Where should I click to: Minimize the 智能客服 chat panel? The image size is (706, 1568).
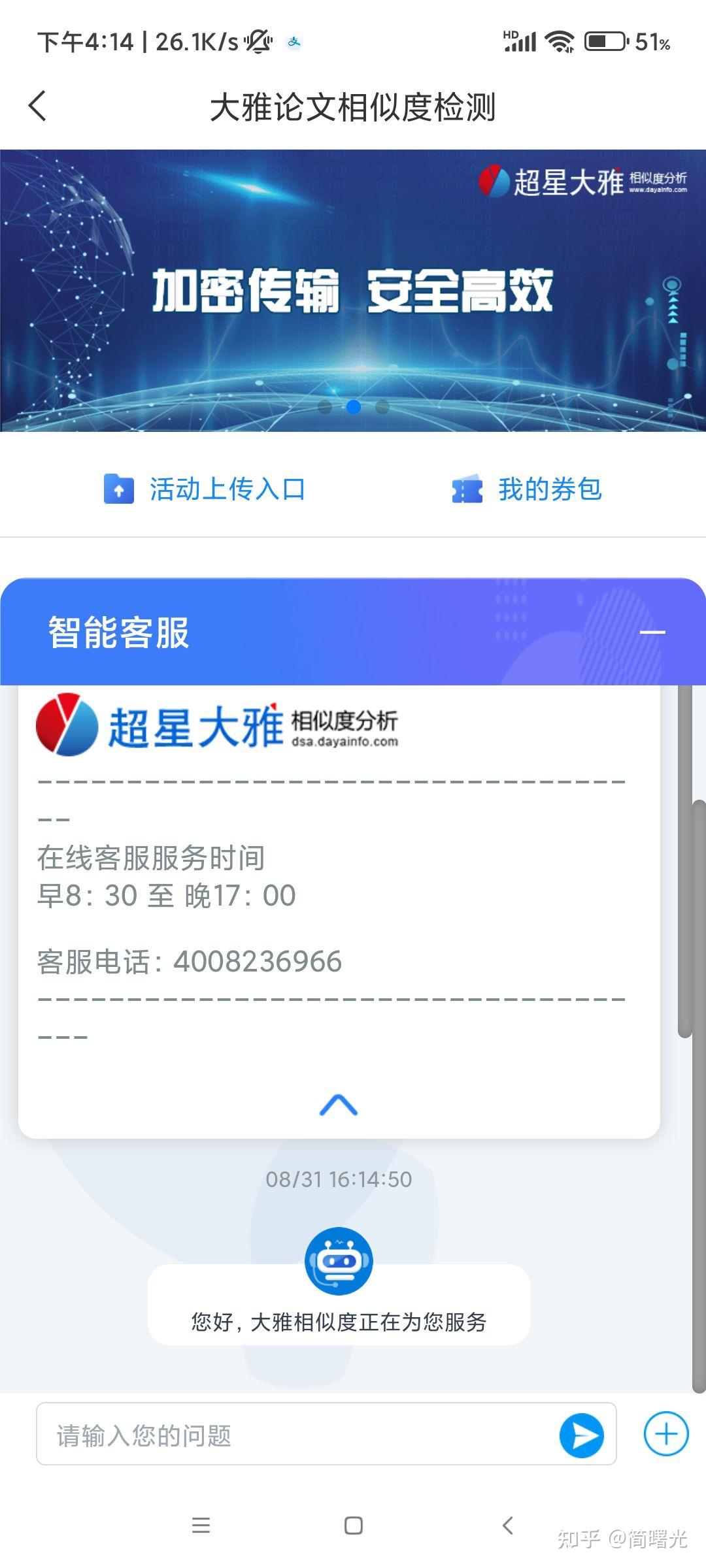(652, 632)
